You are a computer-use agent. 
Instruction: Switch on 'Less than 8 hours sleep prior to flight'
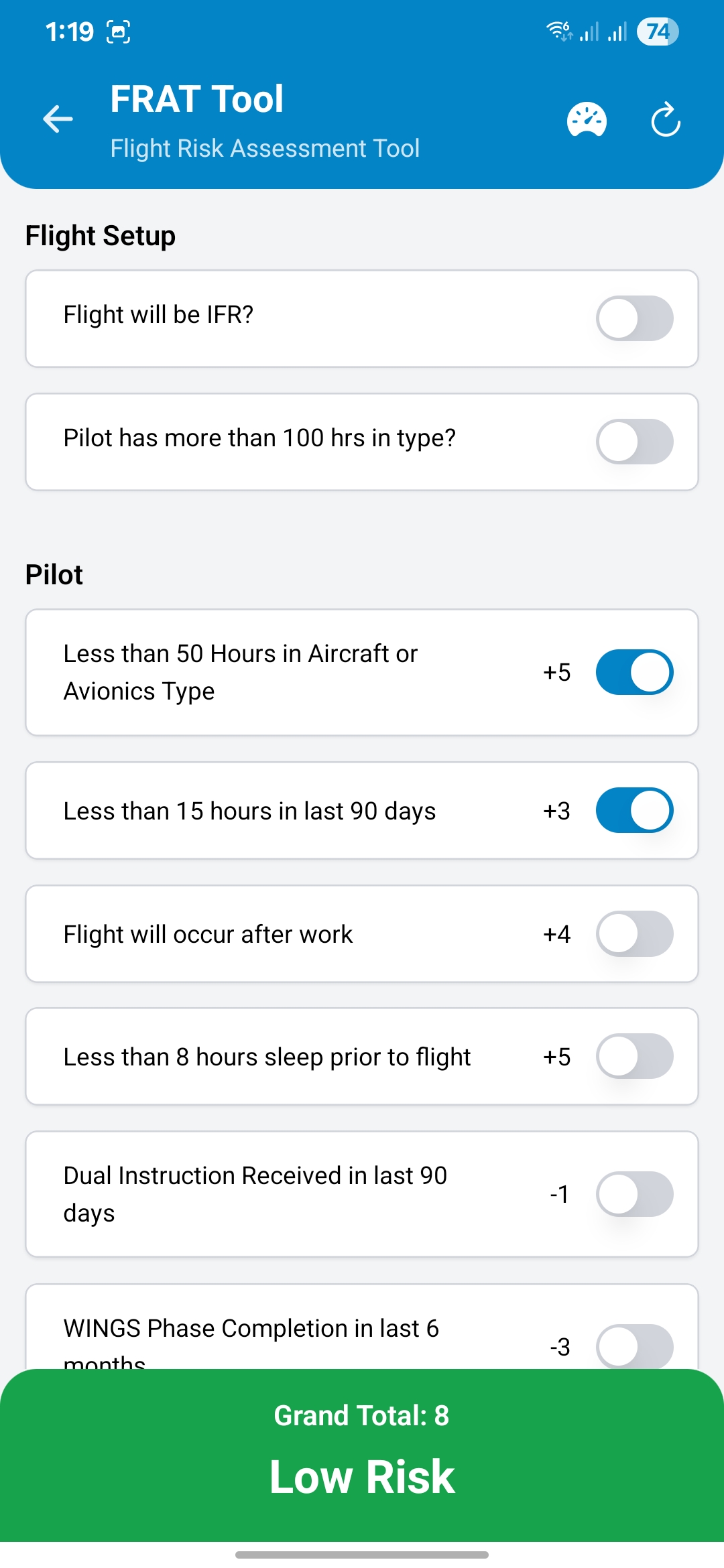pos(635,1056)
